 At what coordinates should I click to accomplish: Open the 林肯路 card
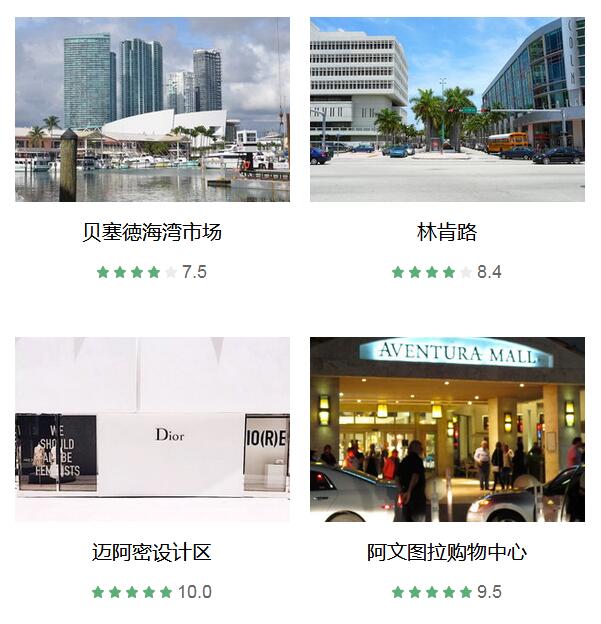tap(447, 110)
